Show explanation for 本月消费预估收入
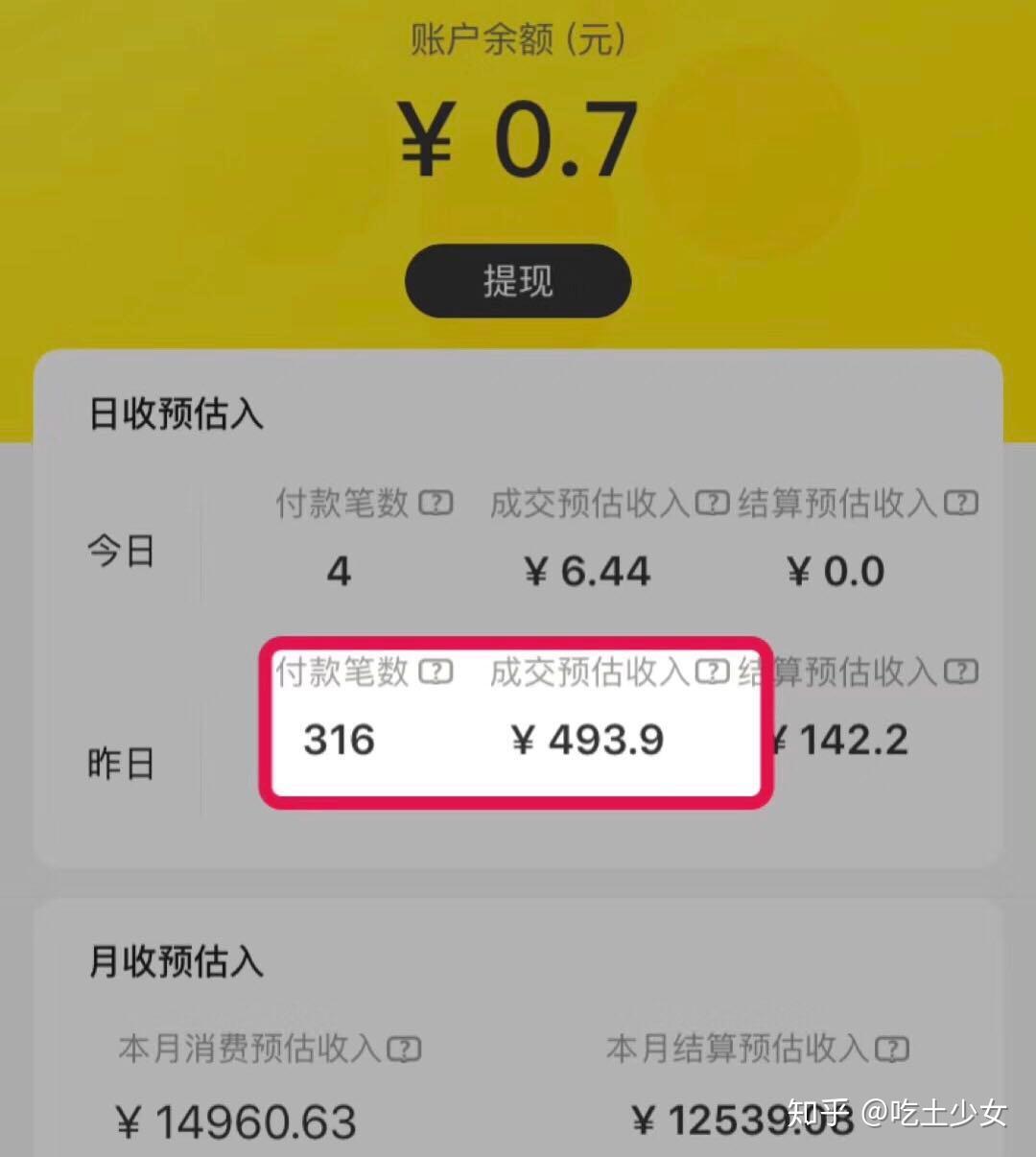 [x=404, y=1050]
